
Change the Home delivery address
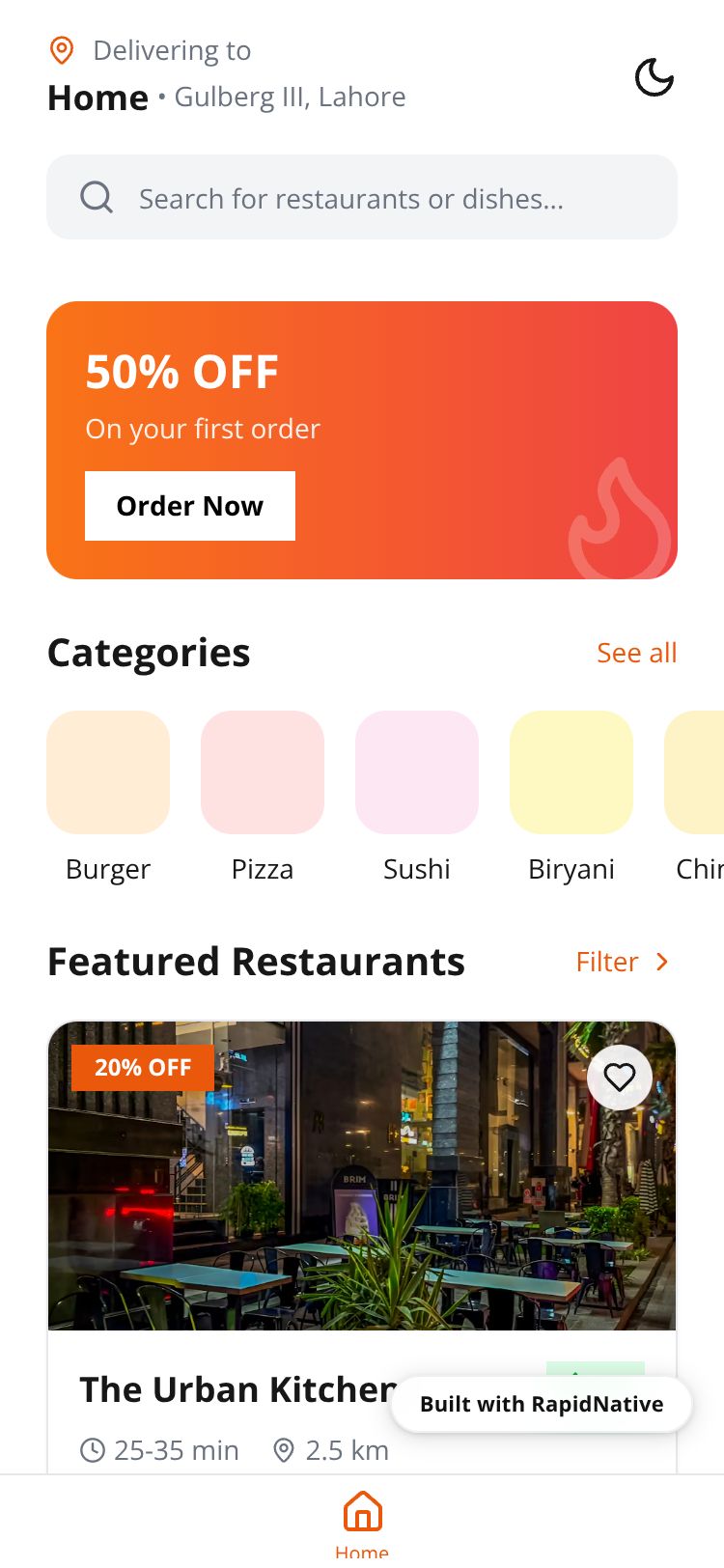click(227, 97)
